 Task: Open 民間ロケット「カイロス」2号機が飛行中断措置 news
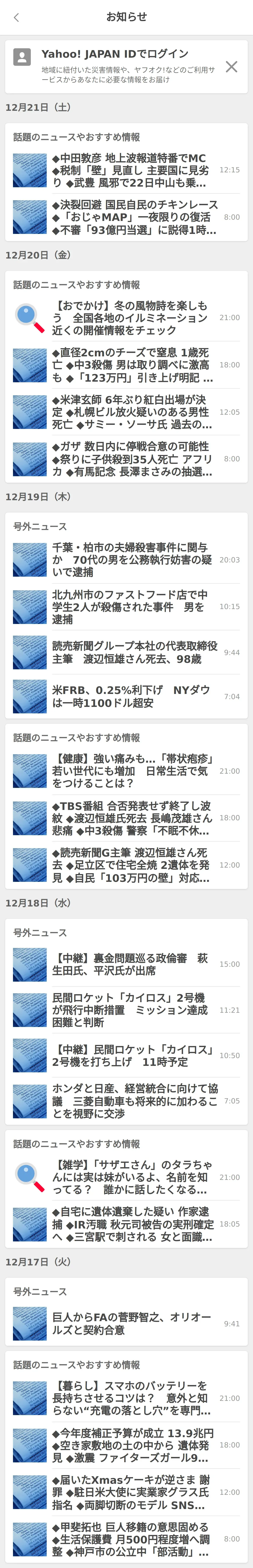pos(131,1010)
